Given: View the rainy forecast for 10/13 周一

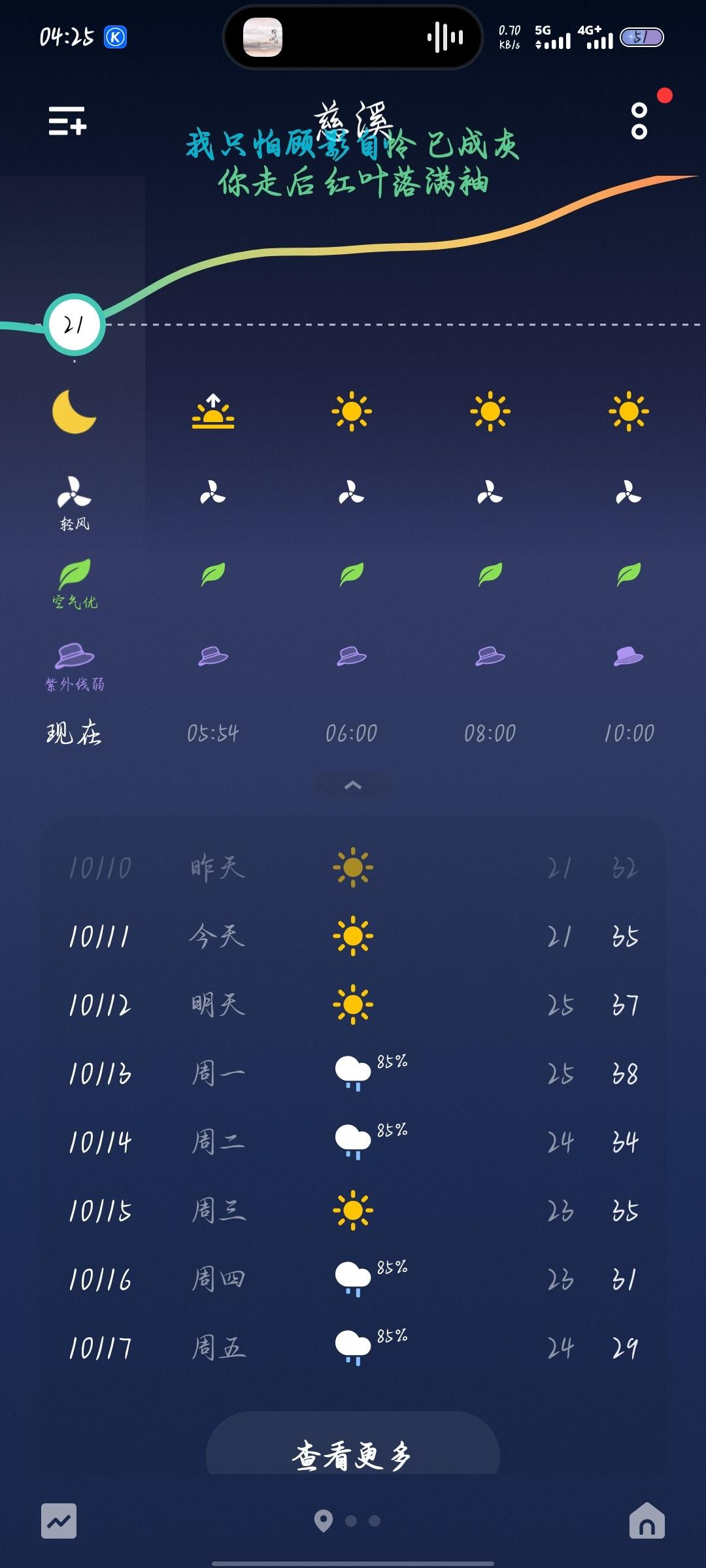Looking at the screenshot, I should click(x=353, y=1073).
